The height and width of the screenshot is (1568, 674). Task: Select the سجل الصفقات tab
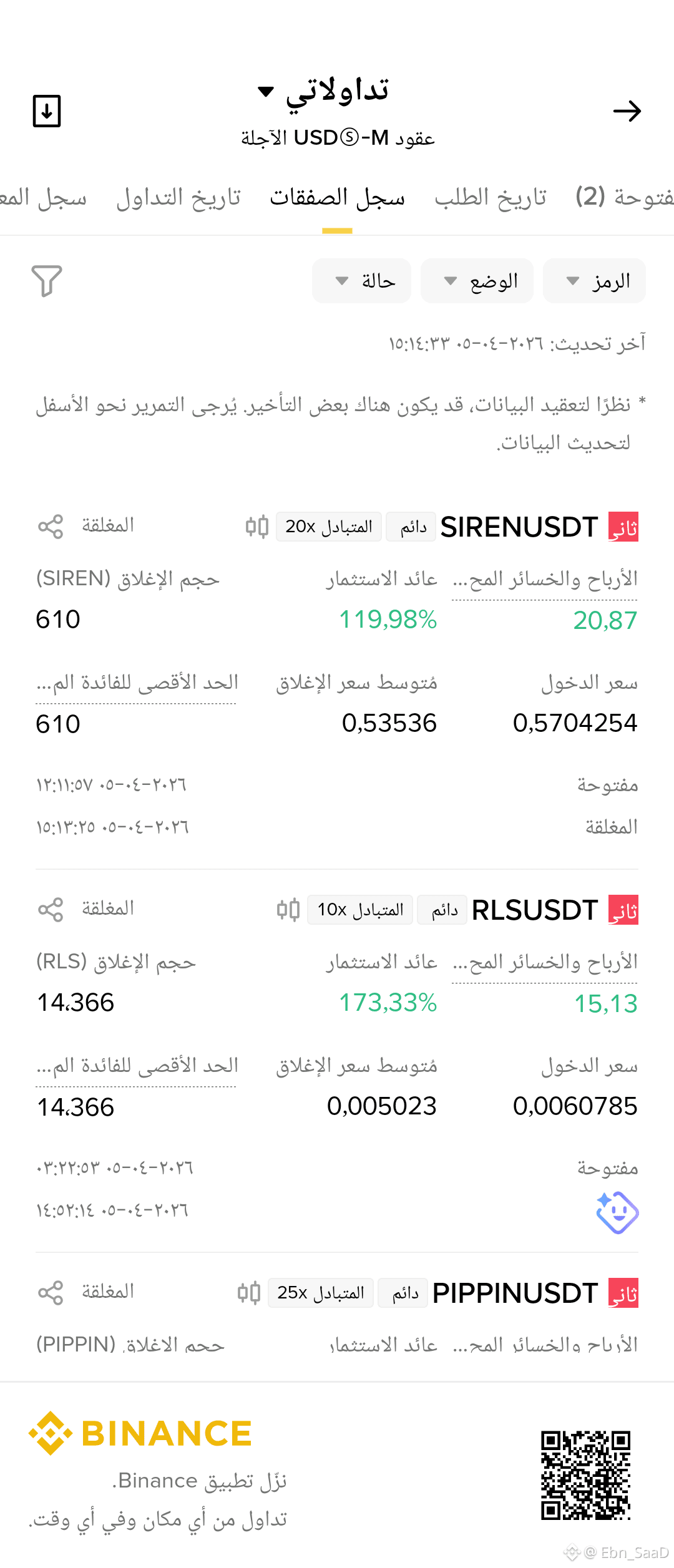337,197
